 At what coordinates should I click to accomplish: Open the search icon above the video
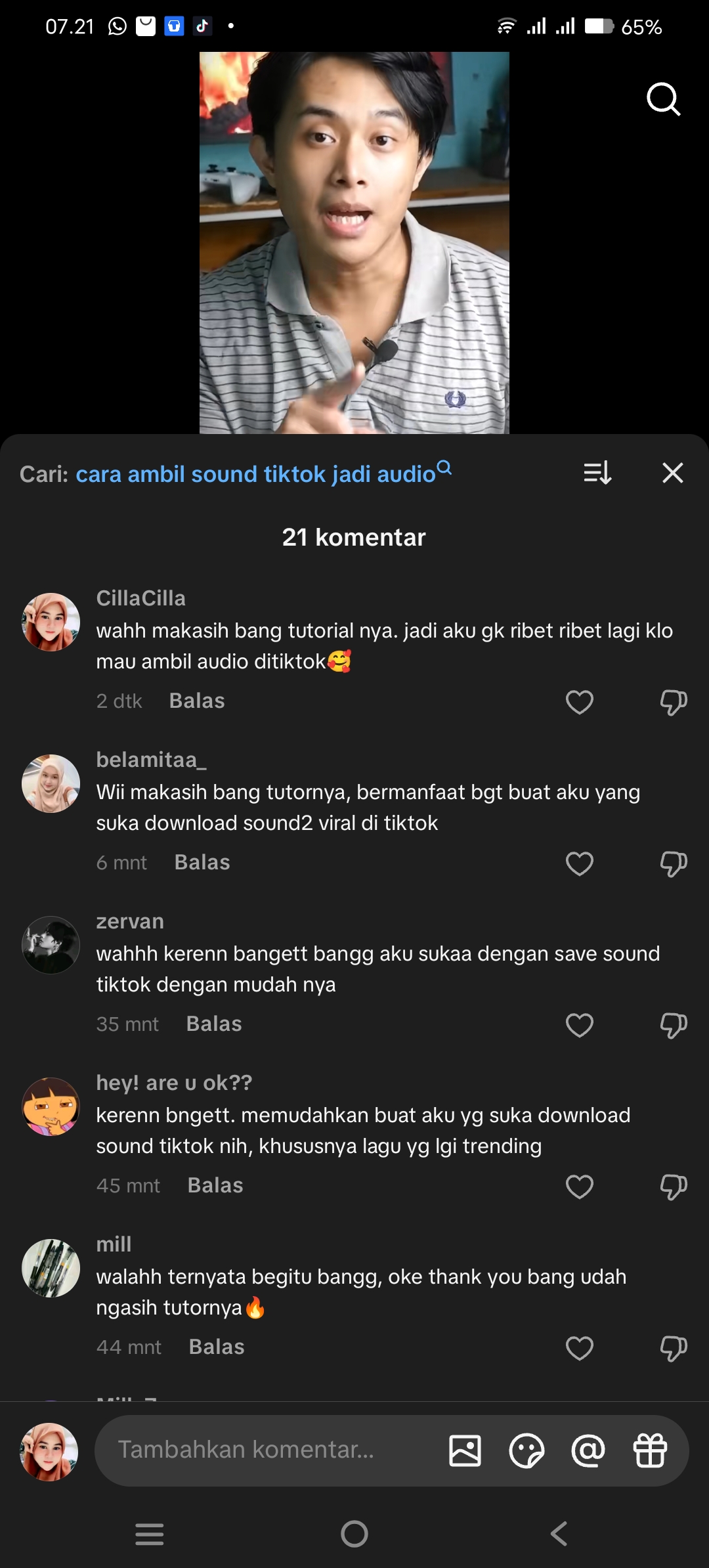663,99
